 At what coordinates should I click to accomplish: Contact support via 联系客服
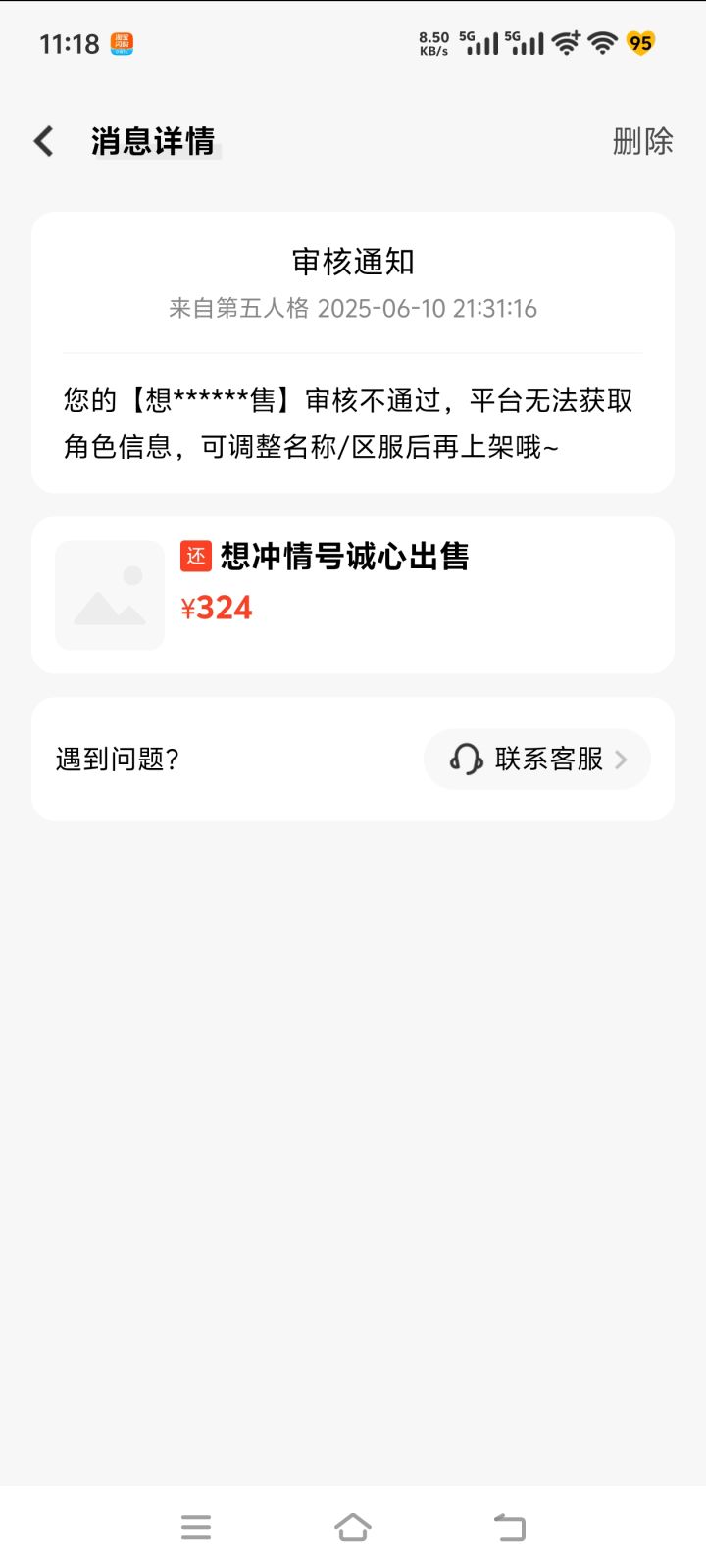pos(537,759)
